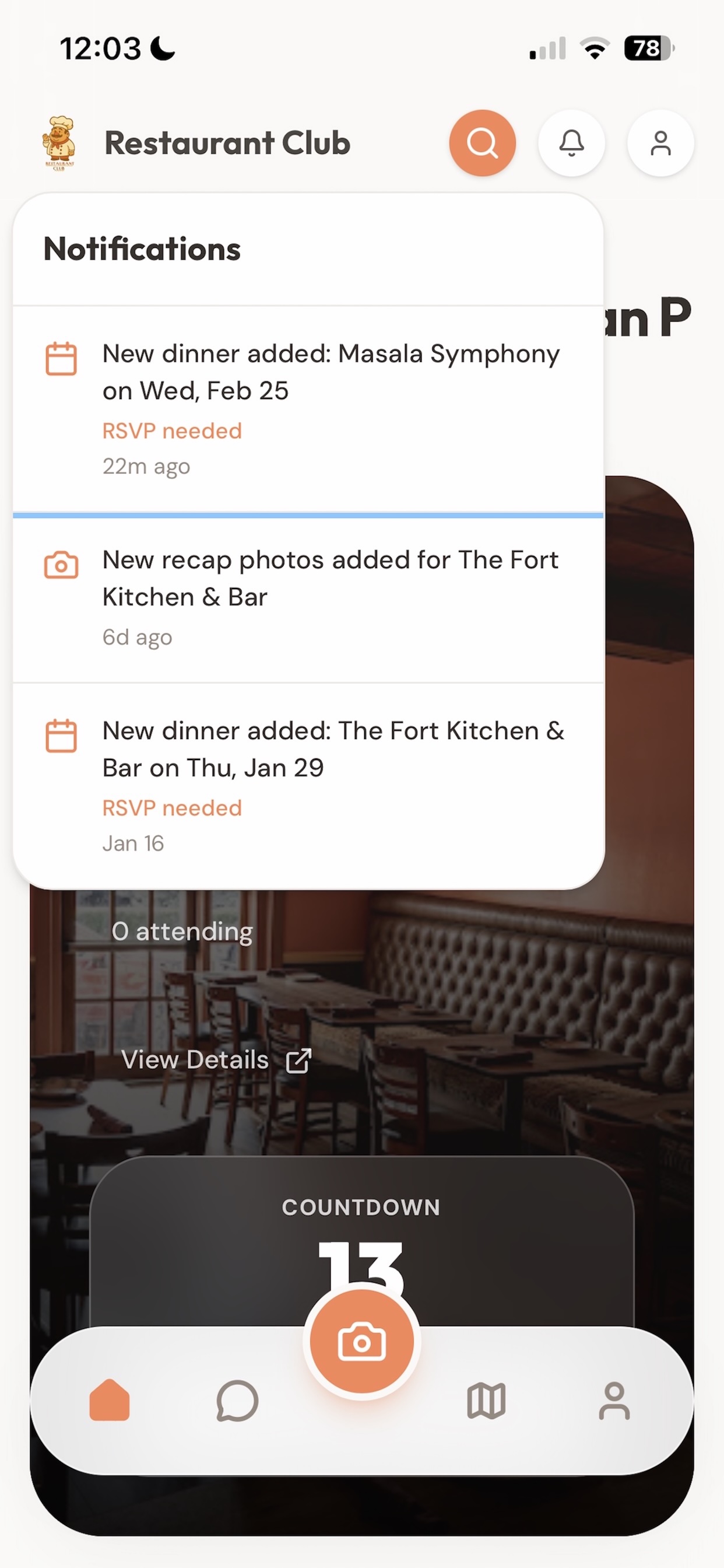Open the View Details link

point(216,1059)
